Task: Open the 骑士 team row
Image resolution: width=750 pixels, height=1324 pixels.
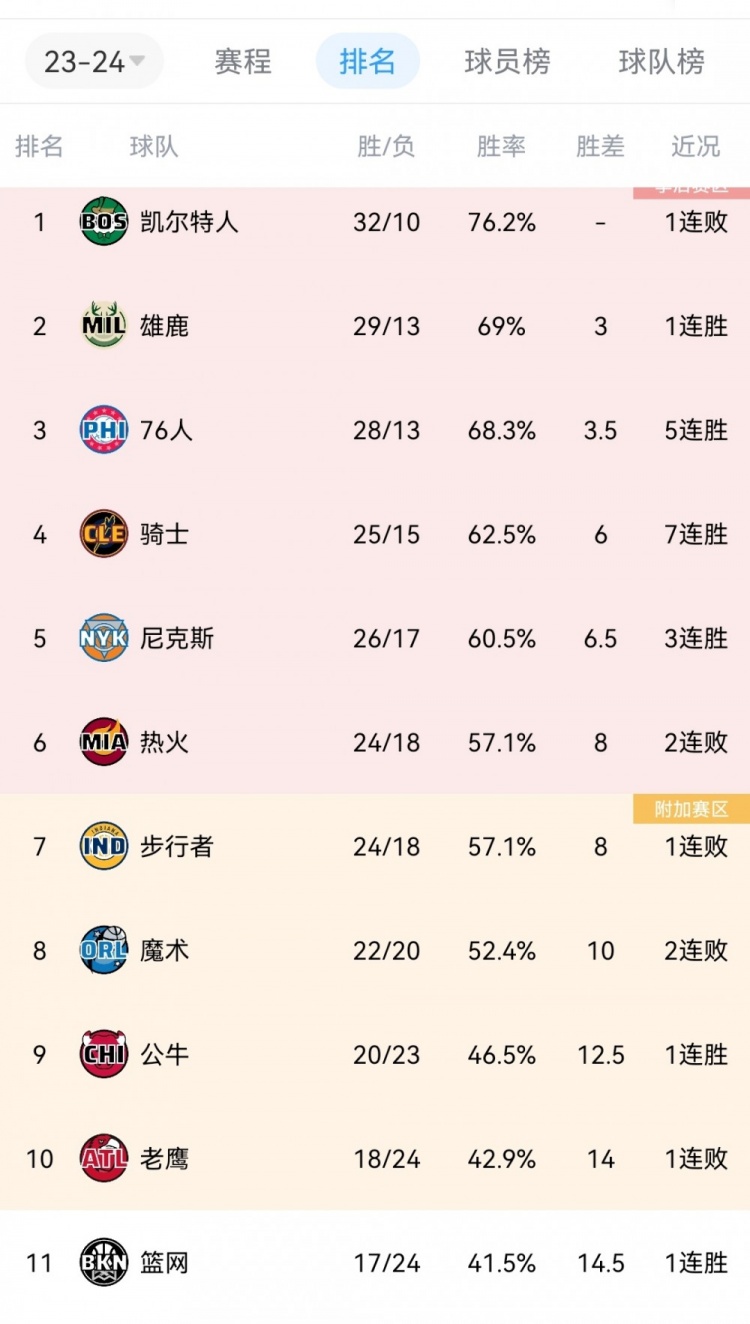Action: (x=375, y=534)
